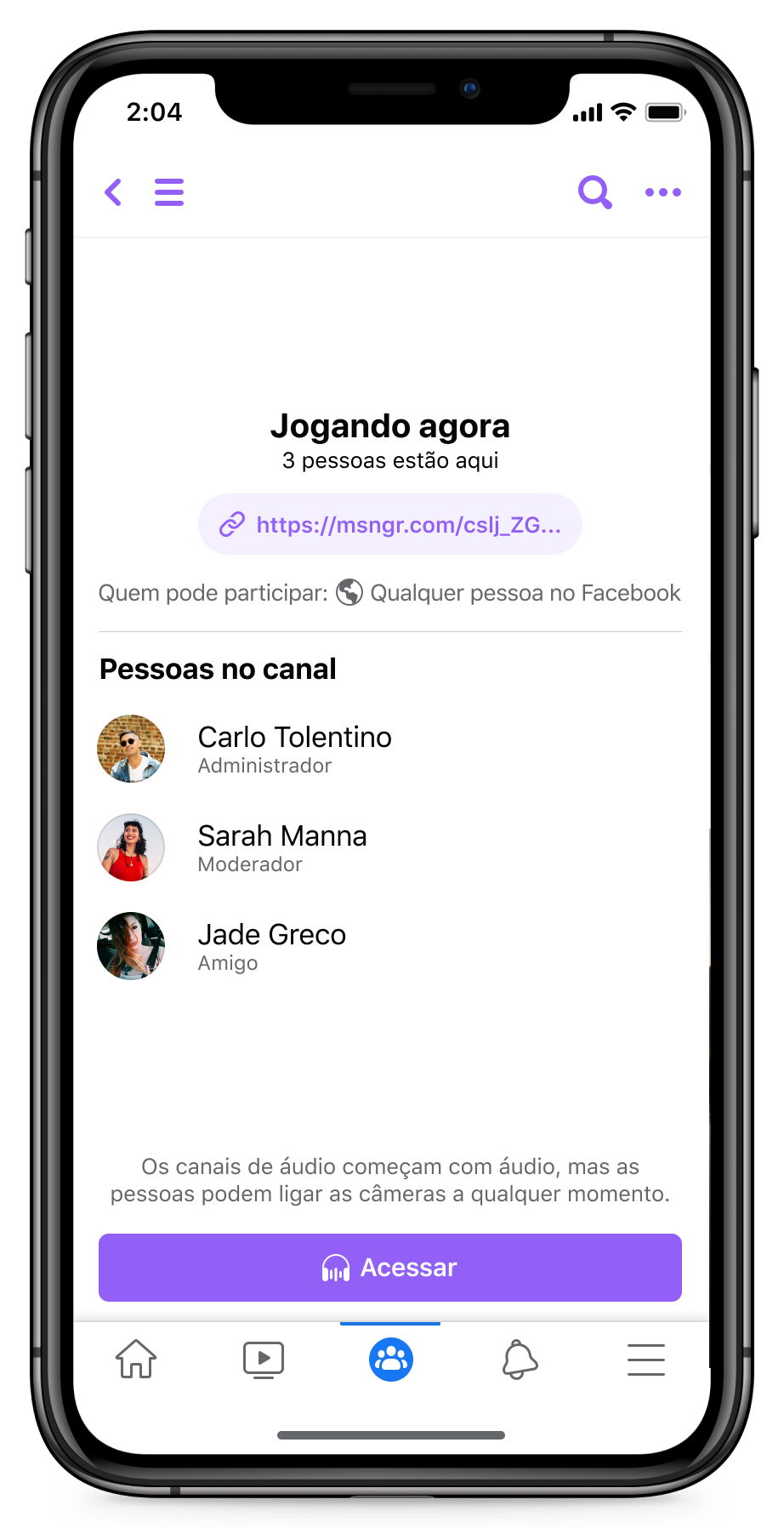Open Sarah Manna's profile row
This screenshot has height=1528, width=784.
coord(281,847)
